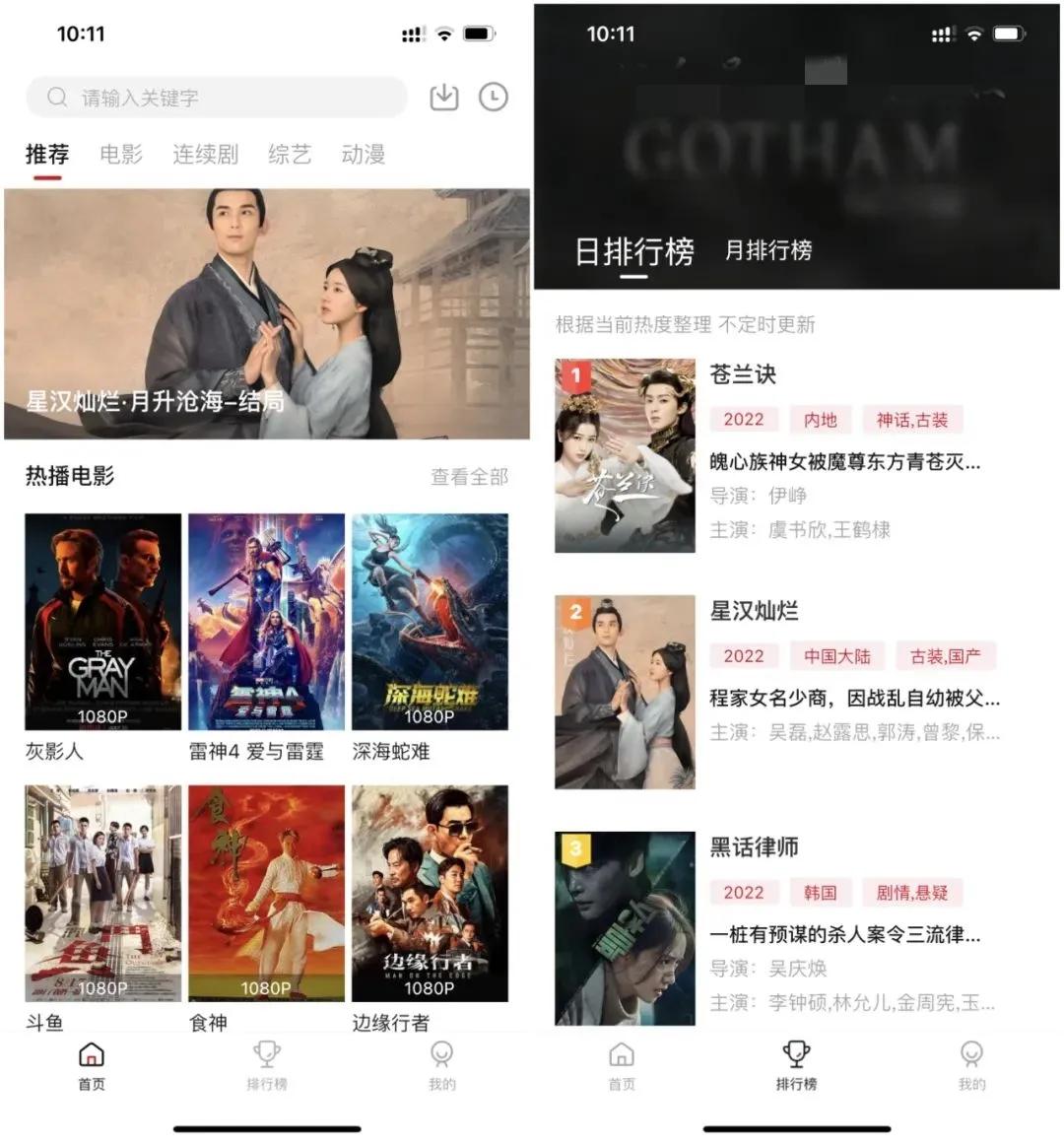Open the top-ranked show 苍兰诀

pyautogui.click(x=743, y=374)
